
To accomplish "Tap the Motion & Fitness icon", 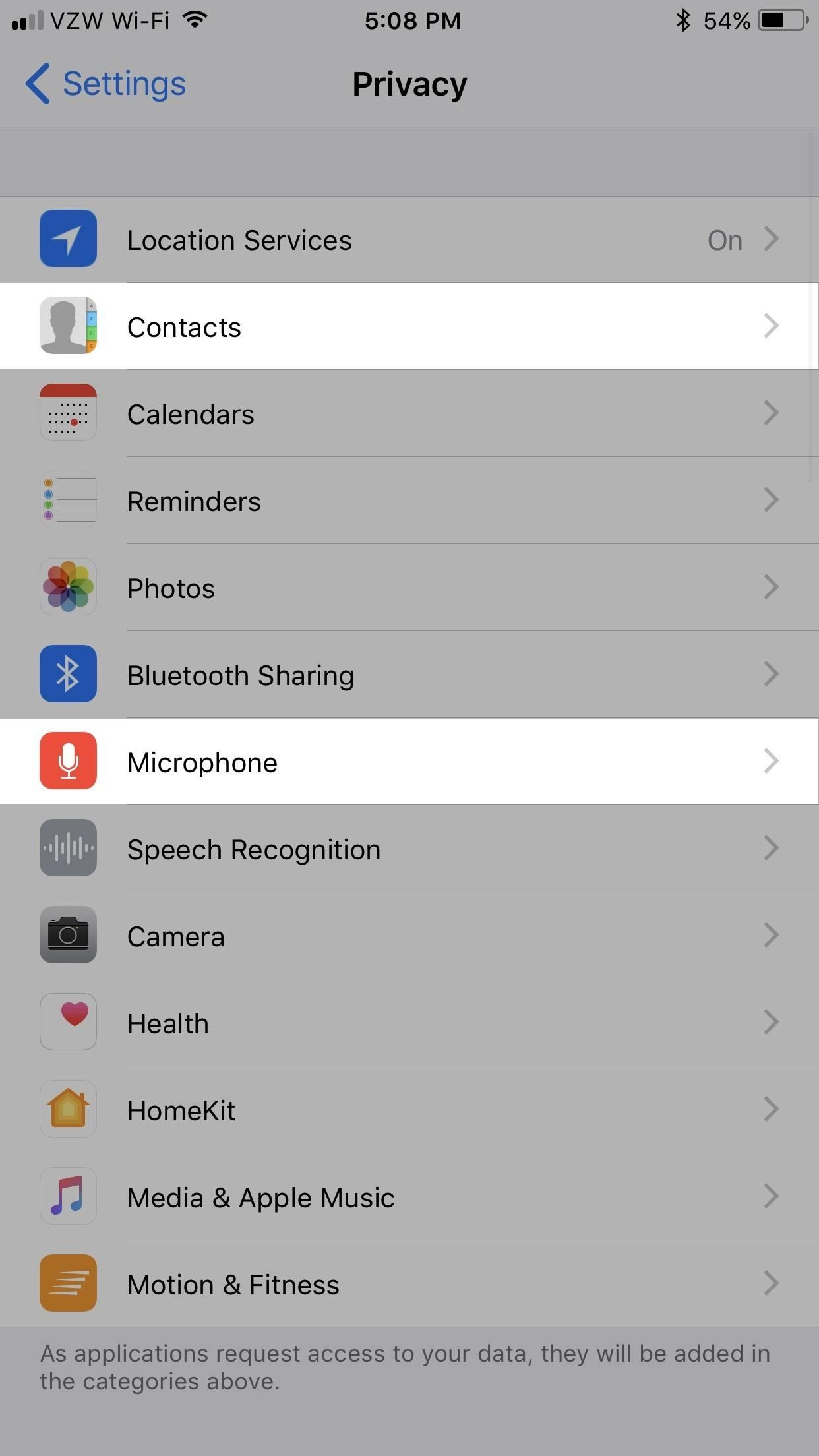I will click(x=68, y=1283).
